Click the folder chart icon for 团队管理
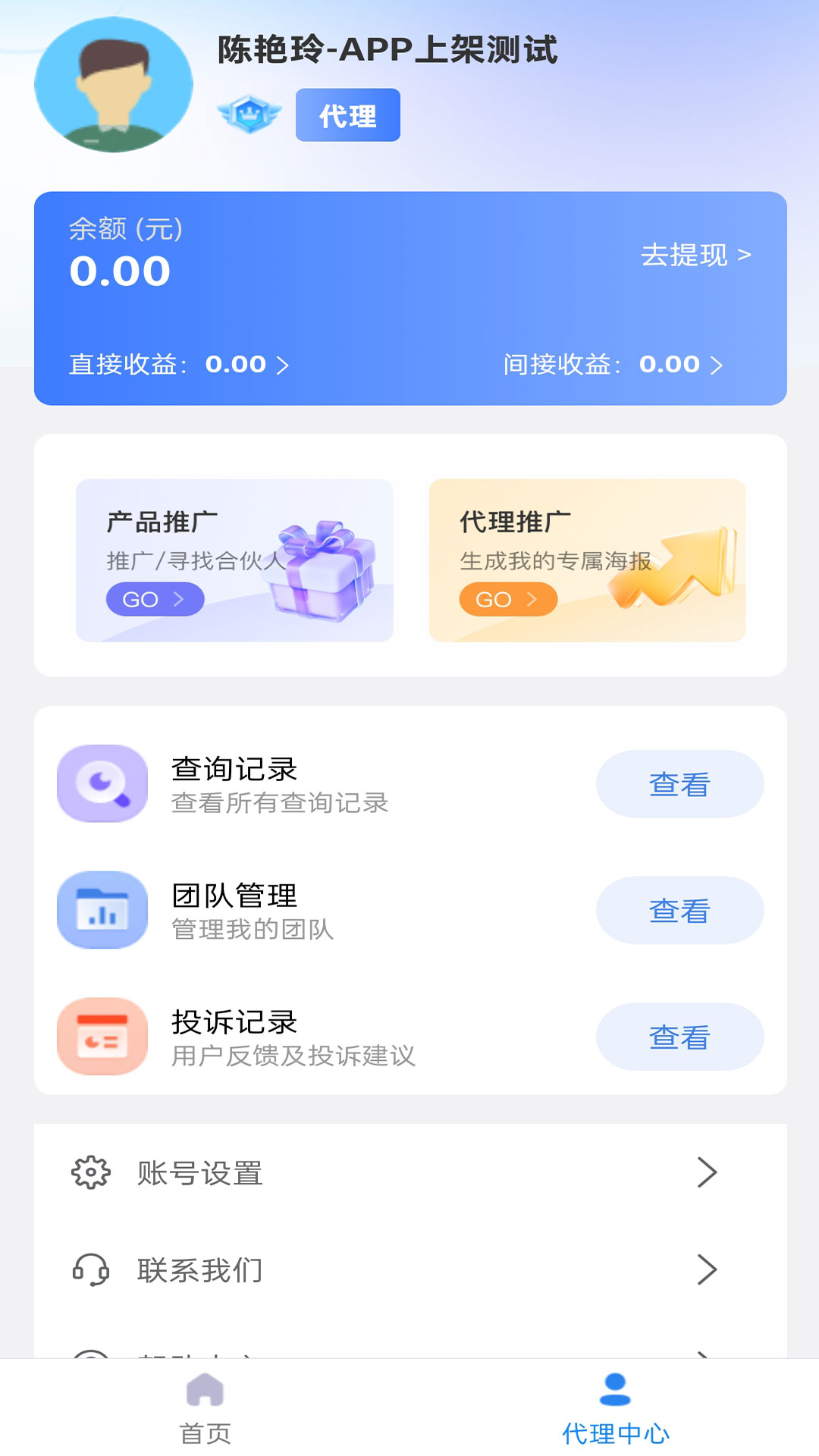 pos(102,911)
